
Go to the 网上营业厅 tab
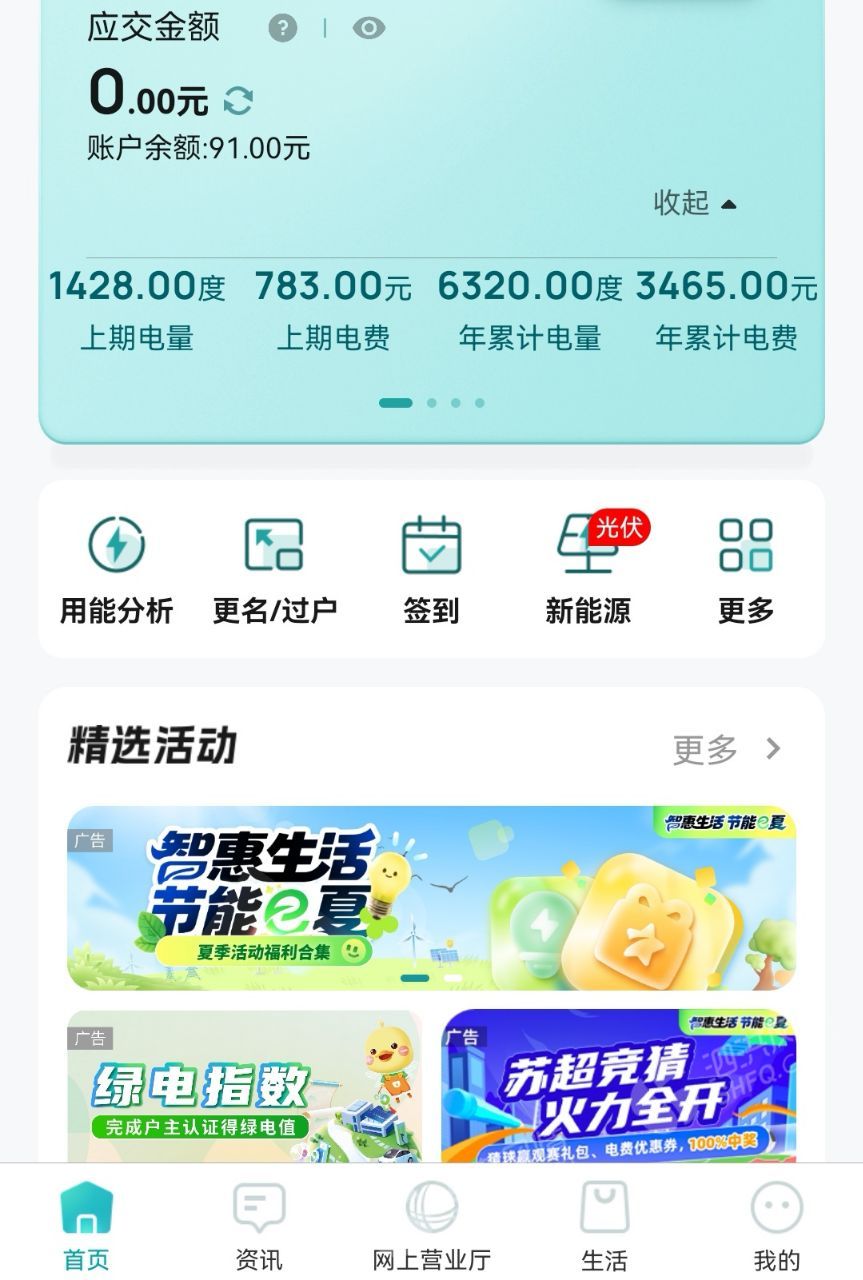tap(431, 1224)
